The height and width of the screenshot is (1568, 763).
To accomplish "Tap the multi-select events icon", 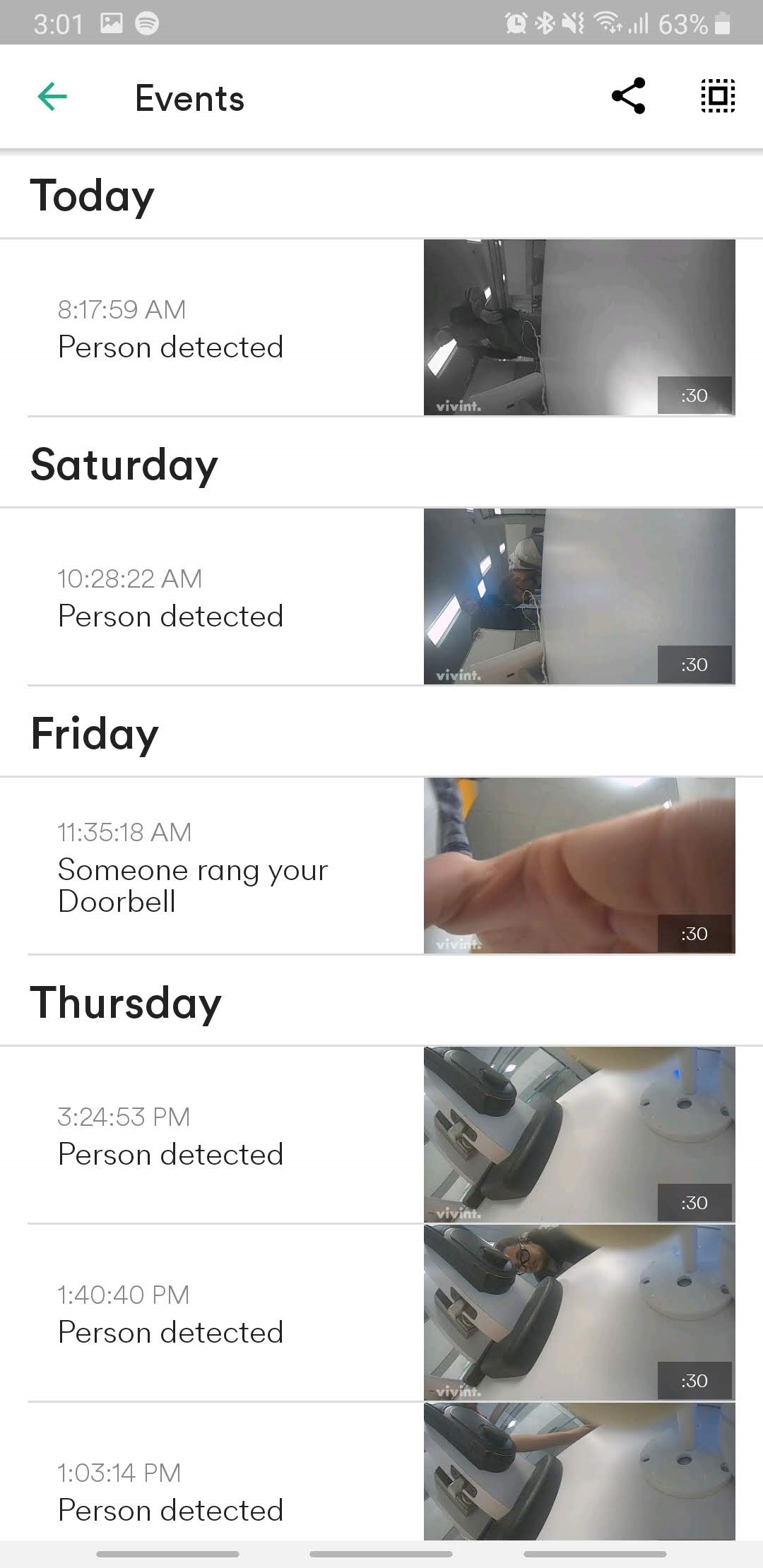I will point(716,97).
